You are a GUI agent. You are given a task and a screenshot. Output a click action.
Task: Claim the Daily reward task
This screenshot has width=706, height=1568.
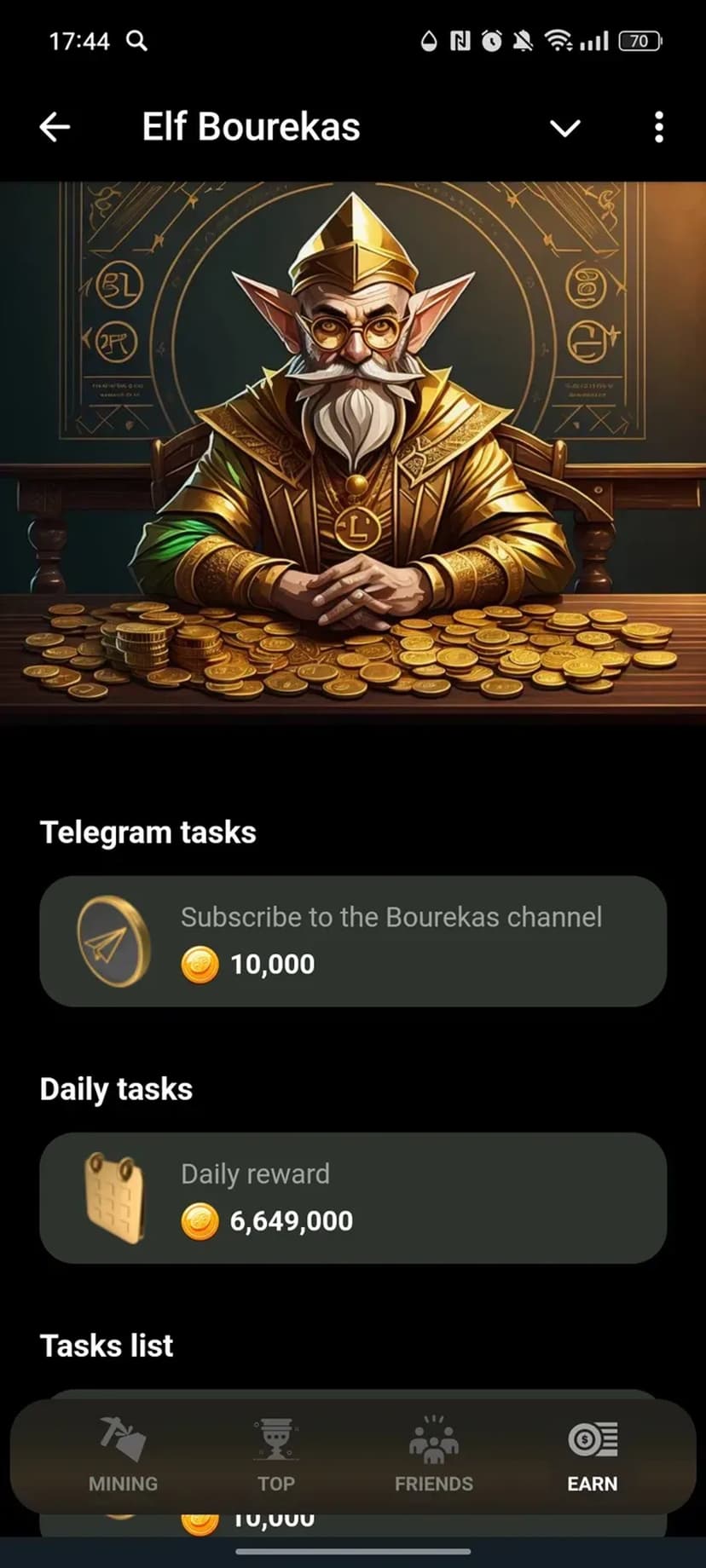353,1197
